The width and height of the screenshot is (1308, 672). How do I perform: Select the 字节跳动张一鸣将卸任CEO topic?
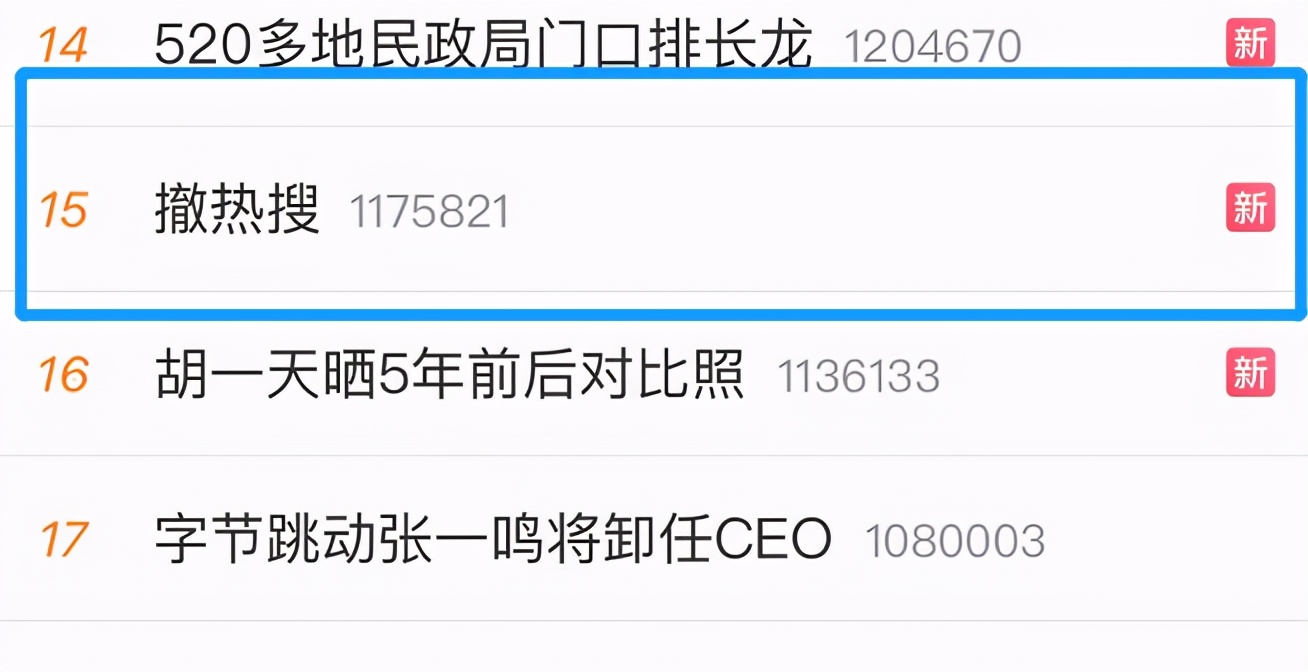[x=493, y=540]
